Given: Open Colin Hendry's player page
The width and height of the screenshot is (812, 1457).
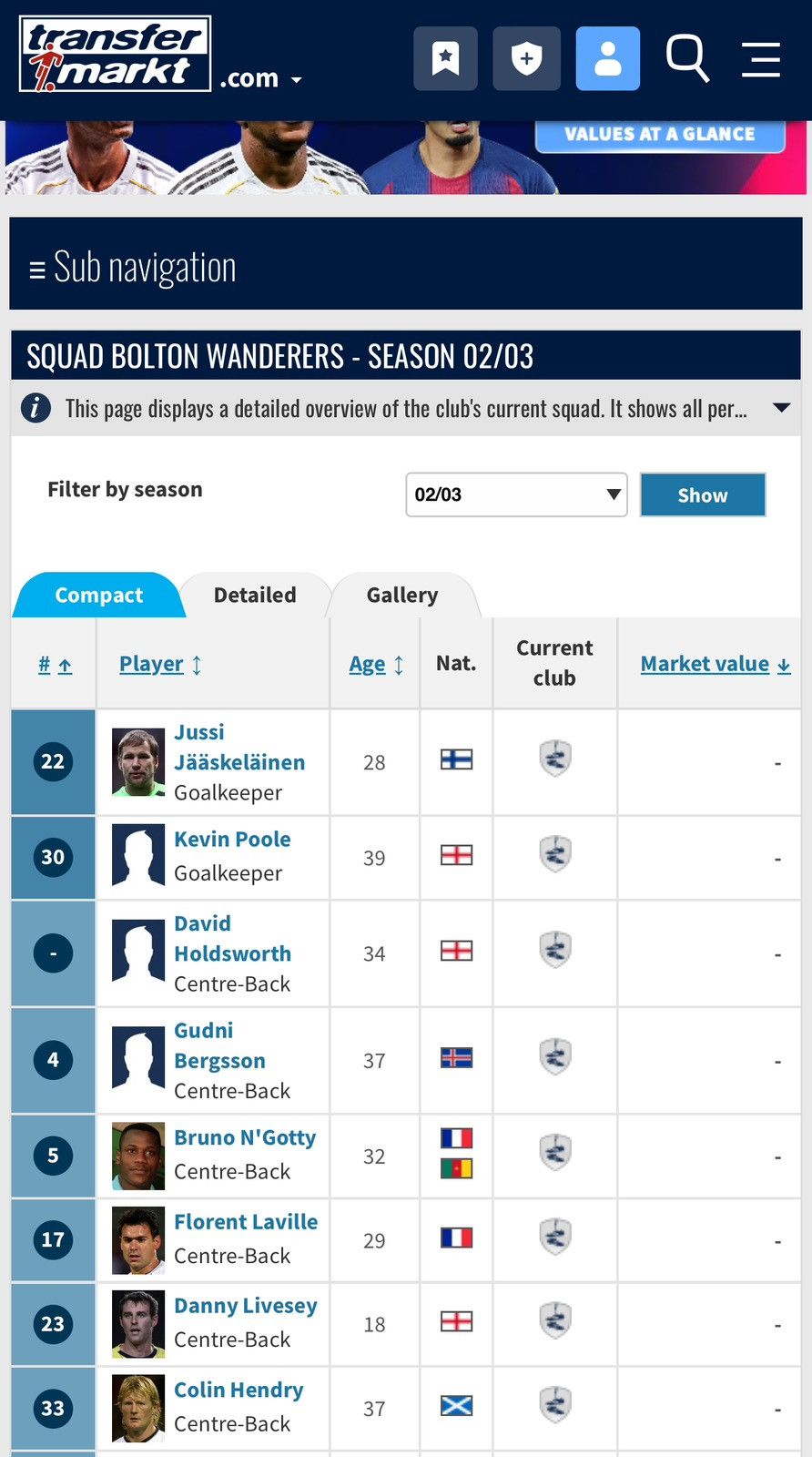Looking at the screenshot, I should point(239,1390).
